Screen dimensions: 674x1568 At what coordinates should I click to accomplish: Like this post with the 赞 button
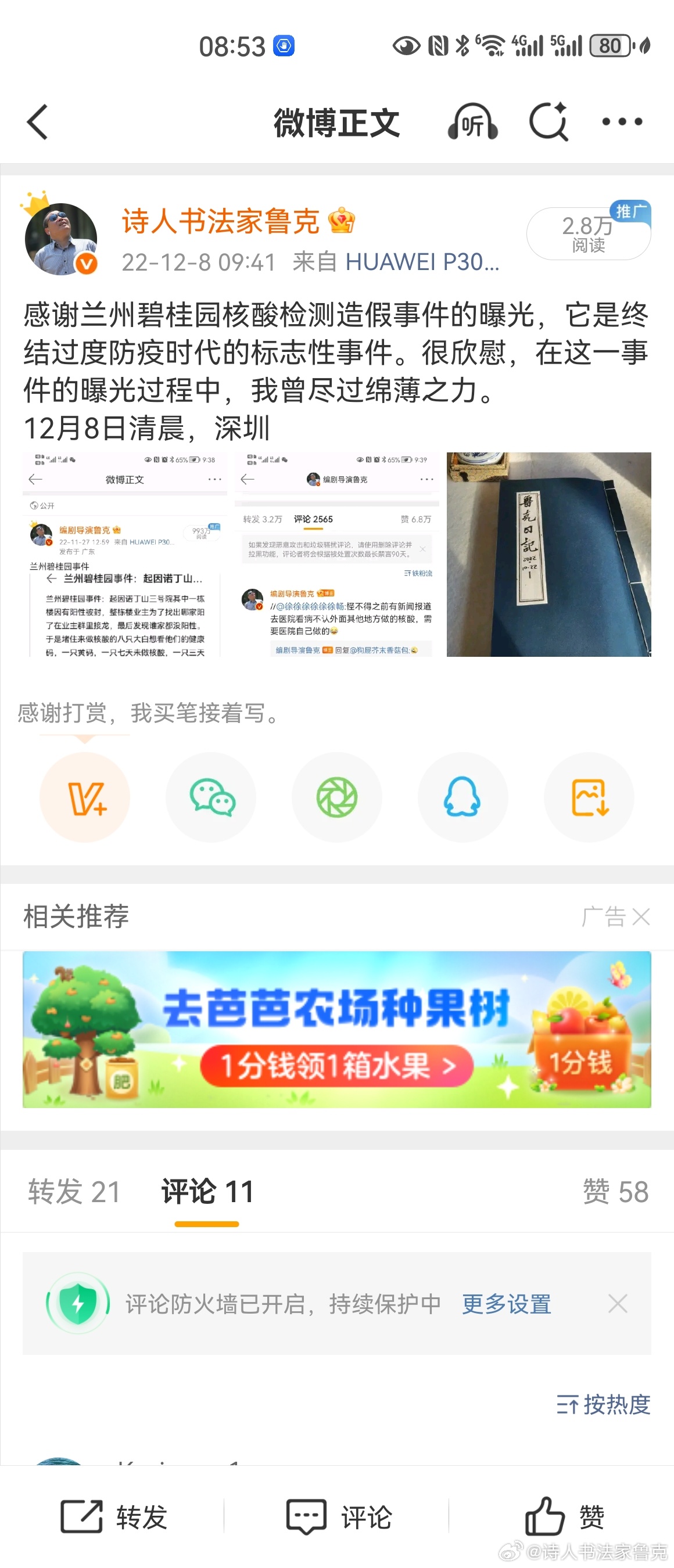(x=564, y=1516)
